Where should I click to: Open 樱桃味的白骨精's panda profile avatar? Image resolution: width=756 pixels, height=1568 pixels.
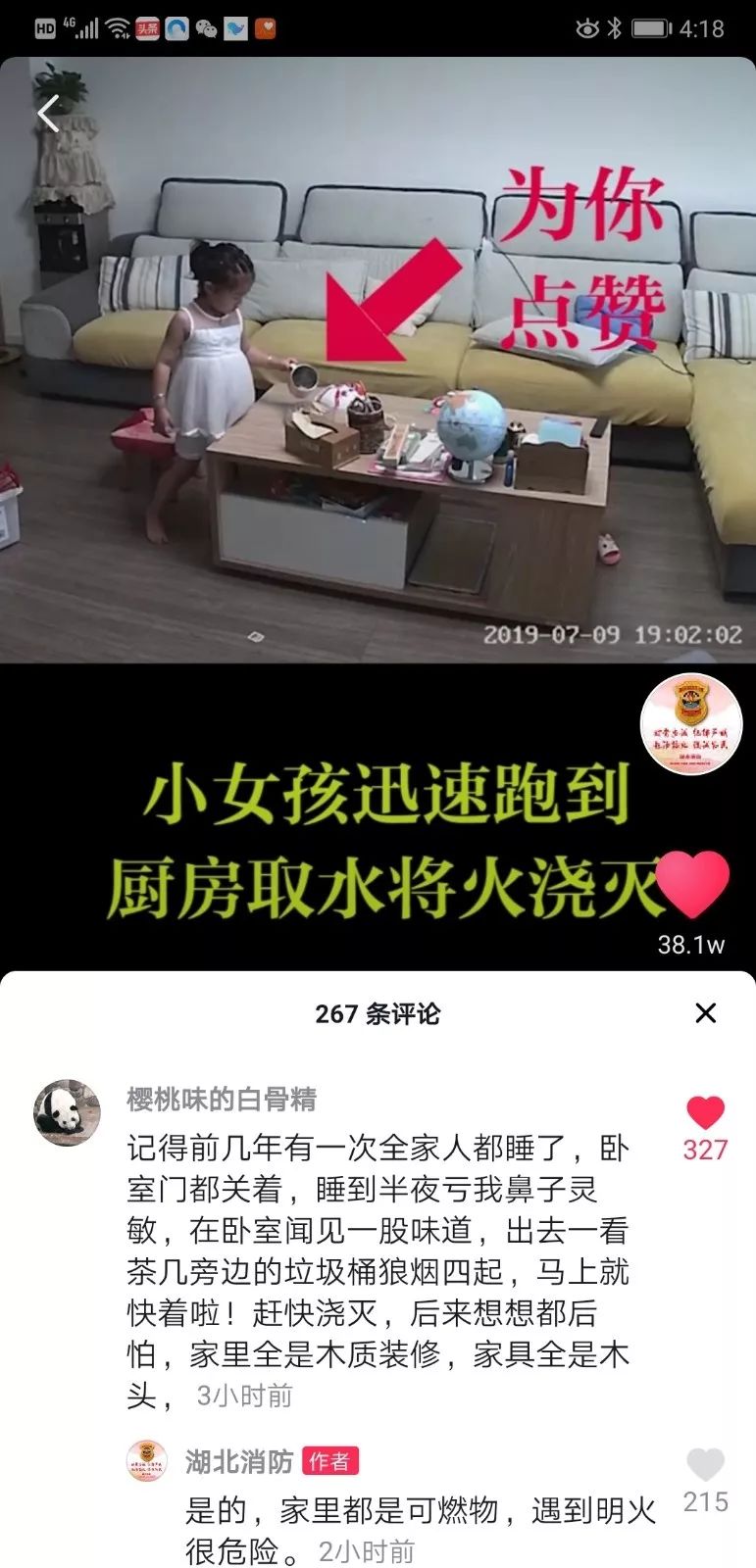pyautogui.click(x=68, y=1113)
